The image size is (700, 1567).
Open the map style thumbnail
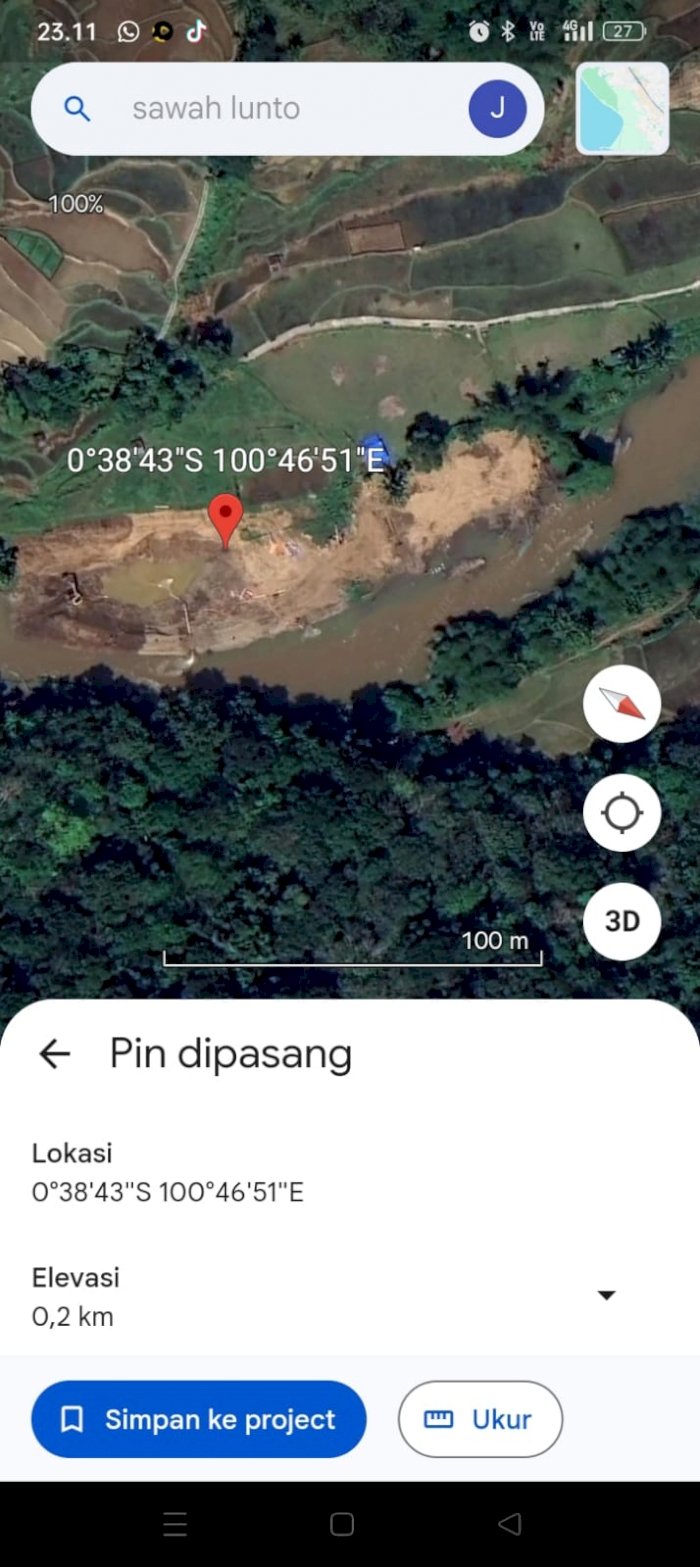(622, 108)
